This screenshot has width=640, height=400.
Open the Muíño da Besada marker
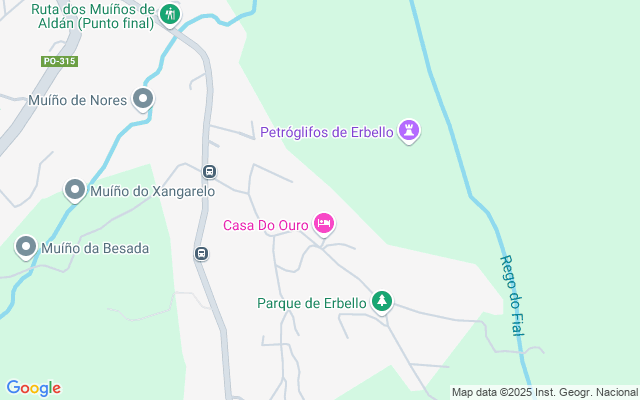[26, 246]
